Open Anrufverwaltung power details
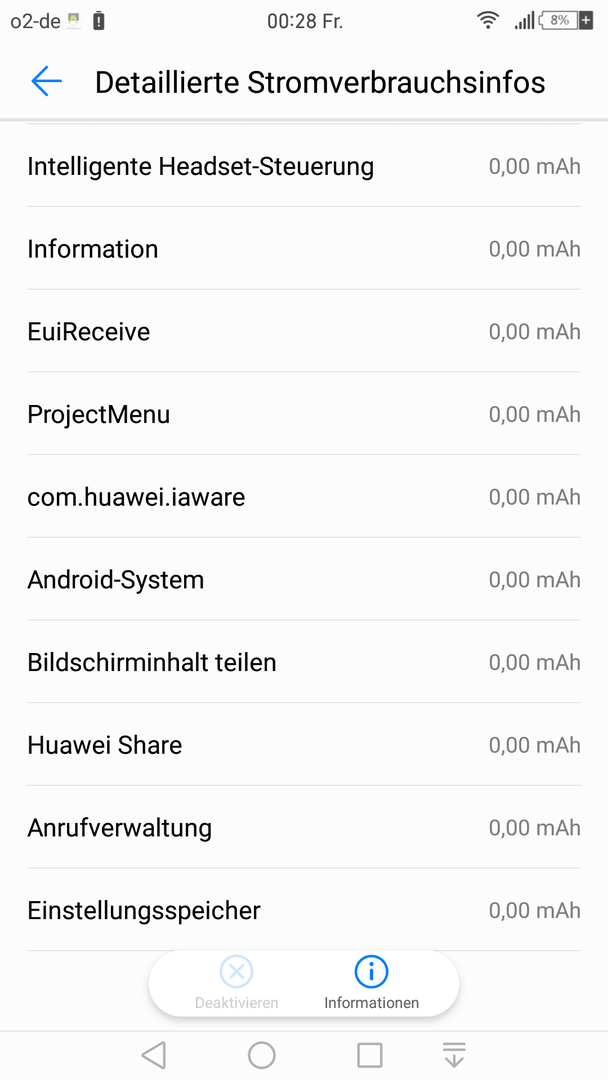This screenshot has width=608, height=1080. click(x=304, y=827)
